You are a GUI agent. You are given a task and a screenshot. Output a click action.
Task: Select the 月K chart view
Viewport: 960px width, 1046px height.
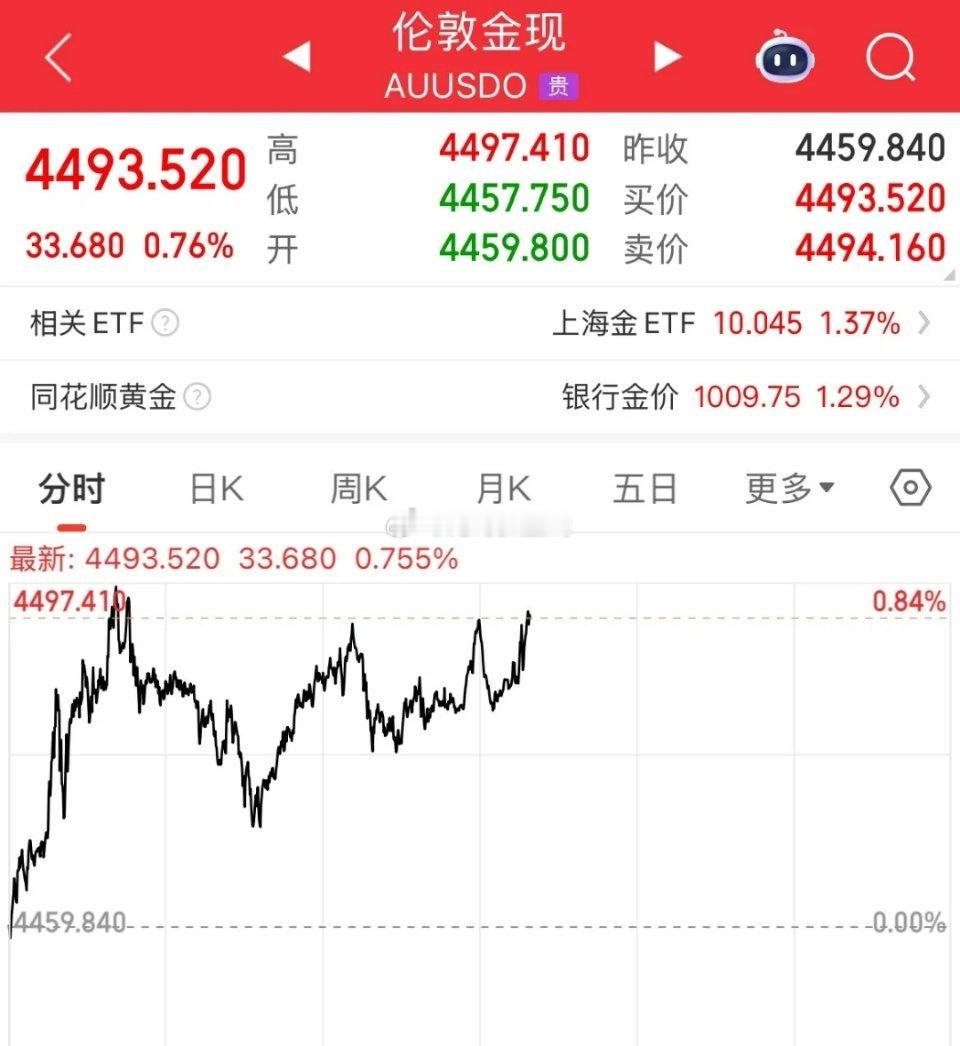(502, 487)
